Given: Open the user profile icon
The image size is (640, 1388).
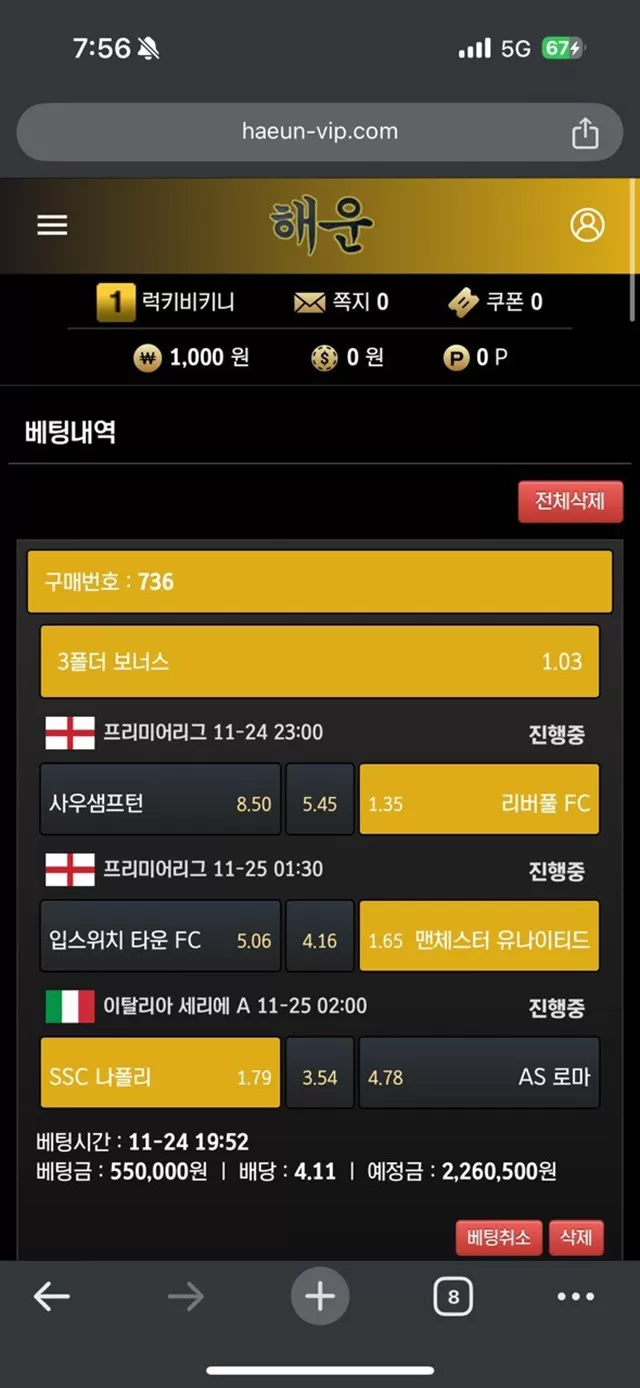Looking at the screenshot, I should coord(587,225).
